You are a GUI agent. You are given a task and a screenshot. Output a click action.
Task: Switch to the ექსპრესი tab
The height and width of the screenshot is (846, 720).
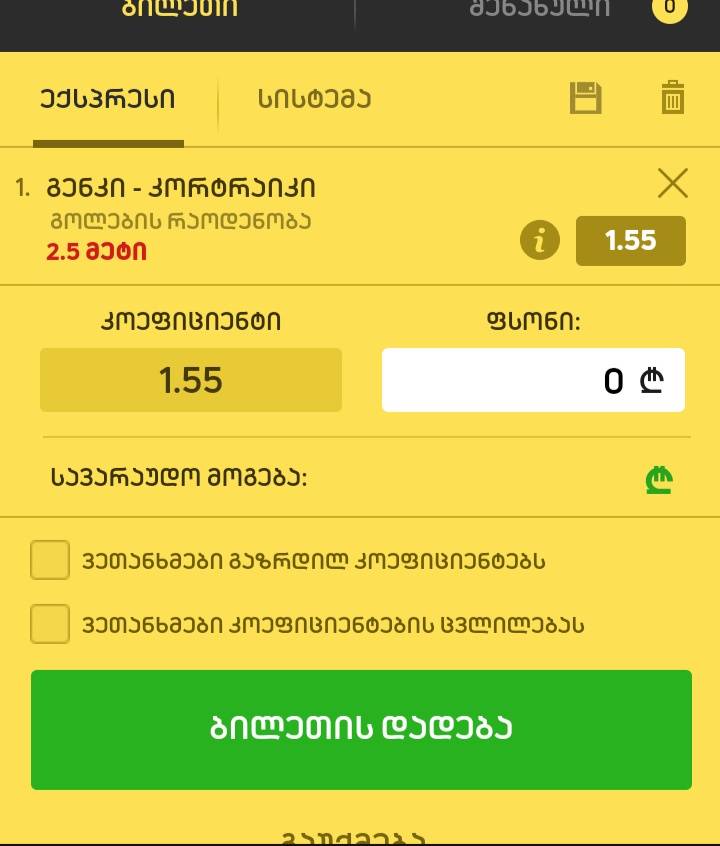(x=109, y=98)
